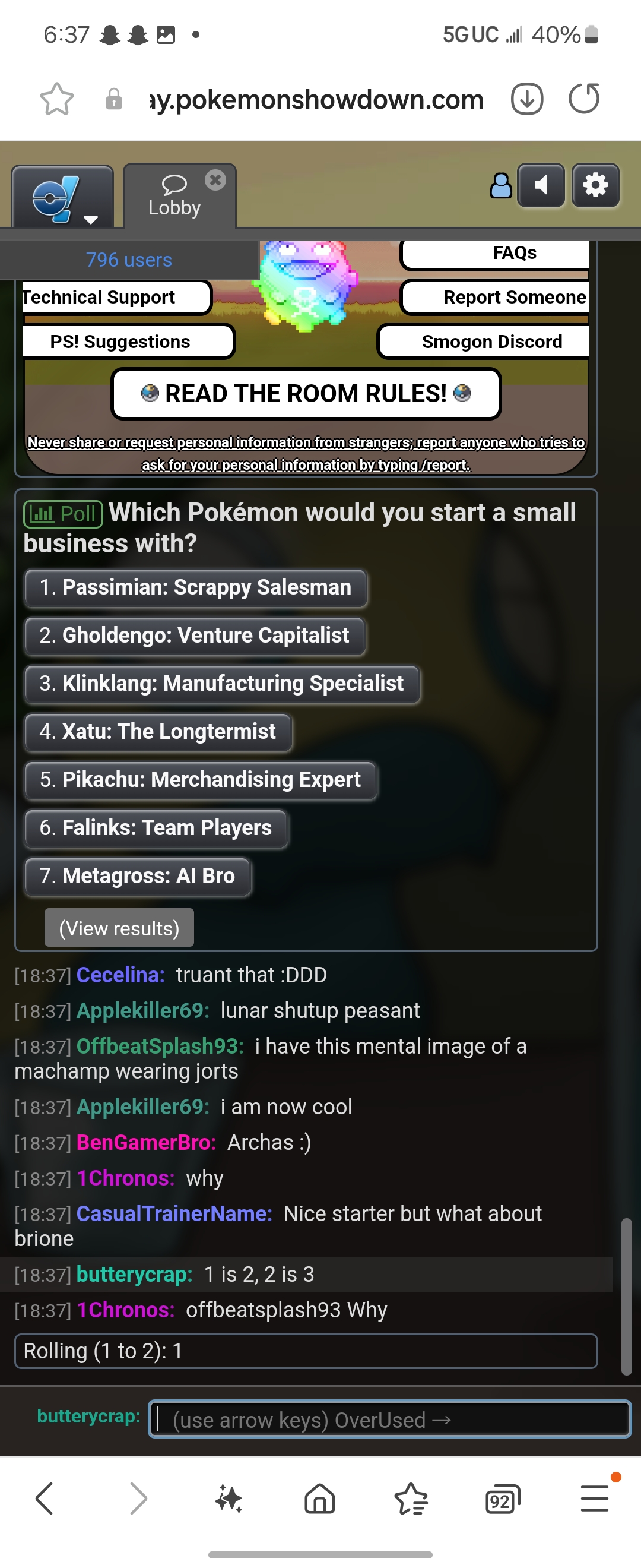Open the browser's 92 tabs view
The height and width of the screenshot is (1568, 641).
[502, 1499]
